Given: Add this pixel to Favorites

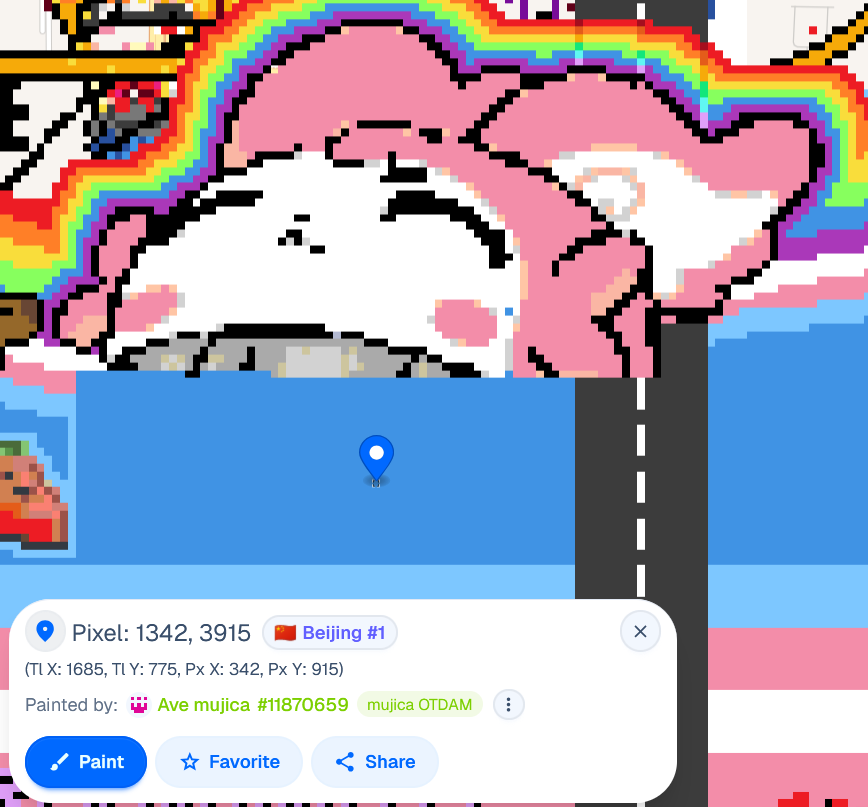Looking at the screenshot, I should coord(229,762).
